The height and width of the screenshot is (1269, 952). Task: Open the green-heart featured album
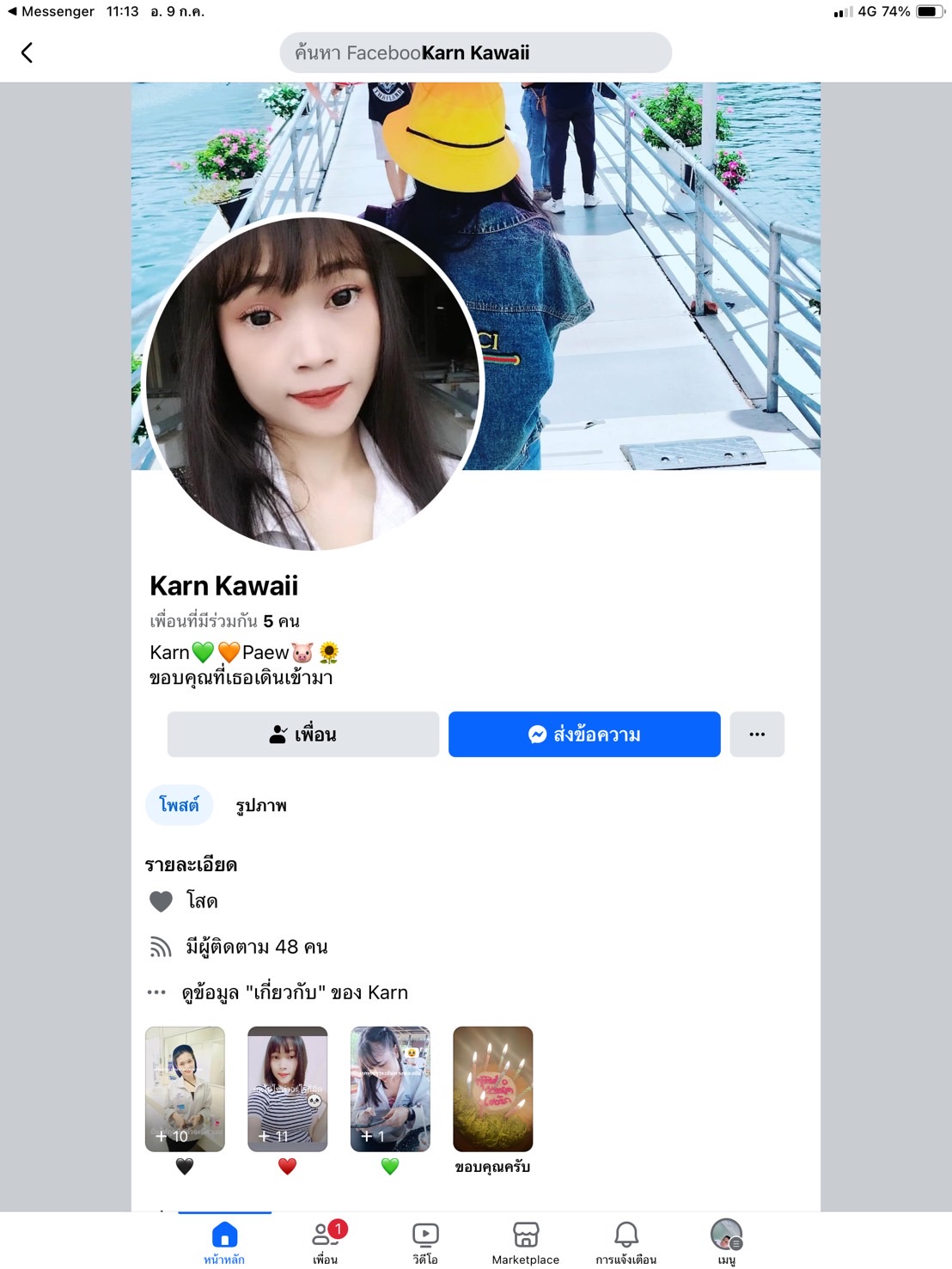390,1089
